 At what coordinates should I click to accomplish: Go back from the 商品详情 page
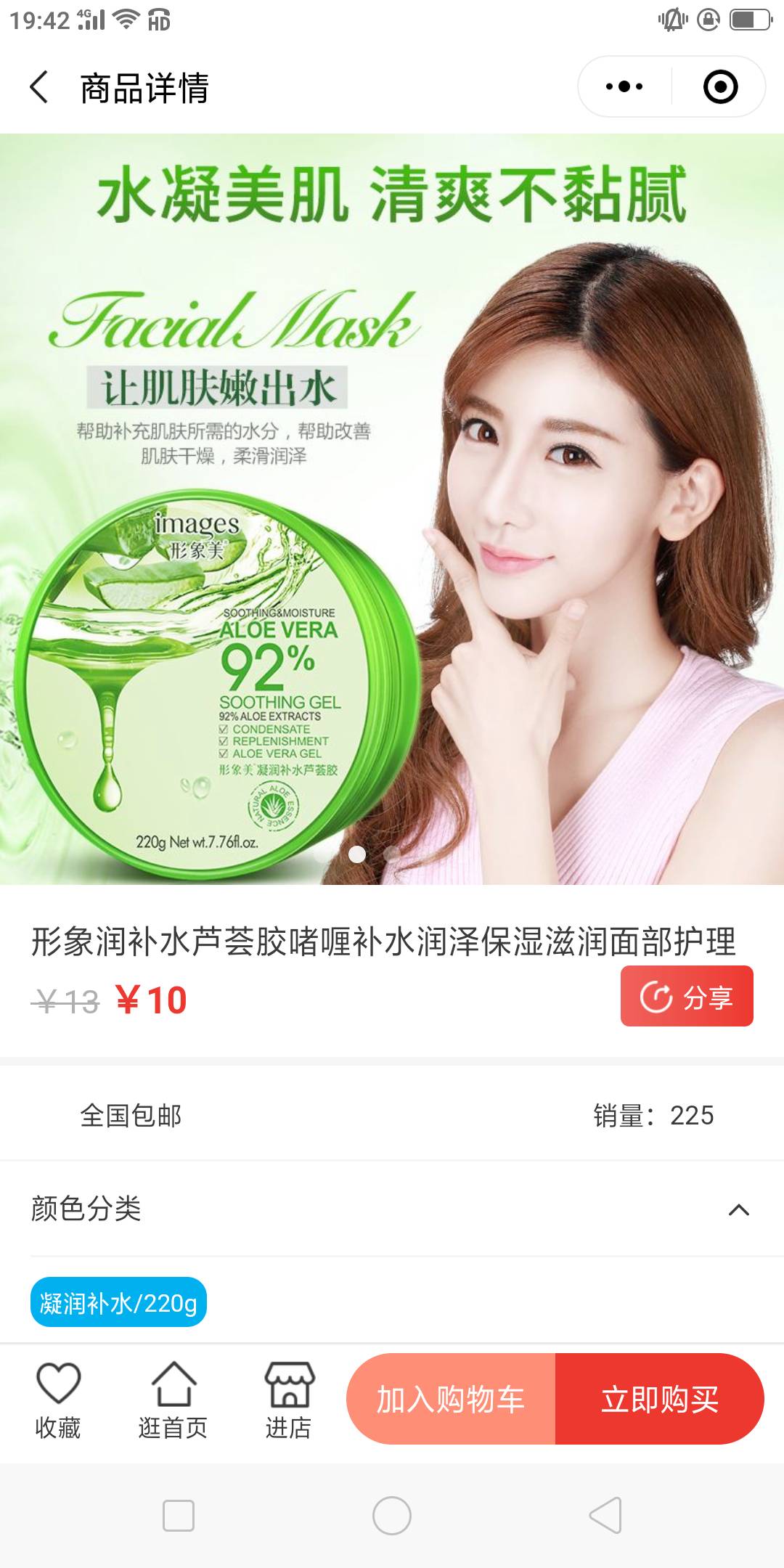(40, 87)
